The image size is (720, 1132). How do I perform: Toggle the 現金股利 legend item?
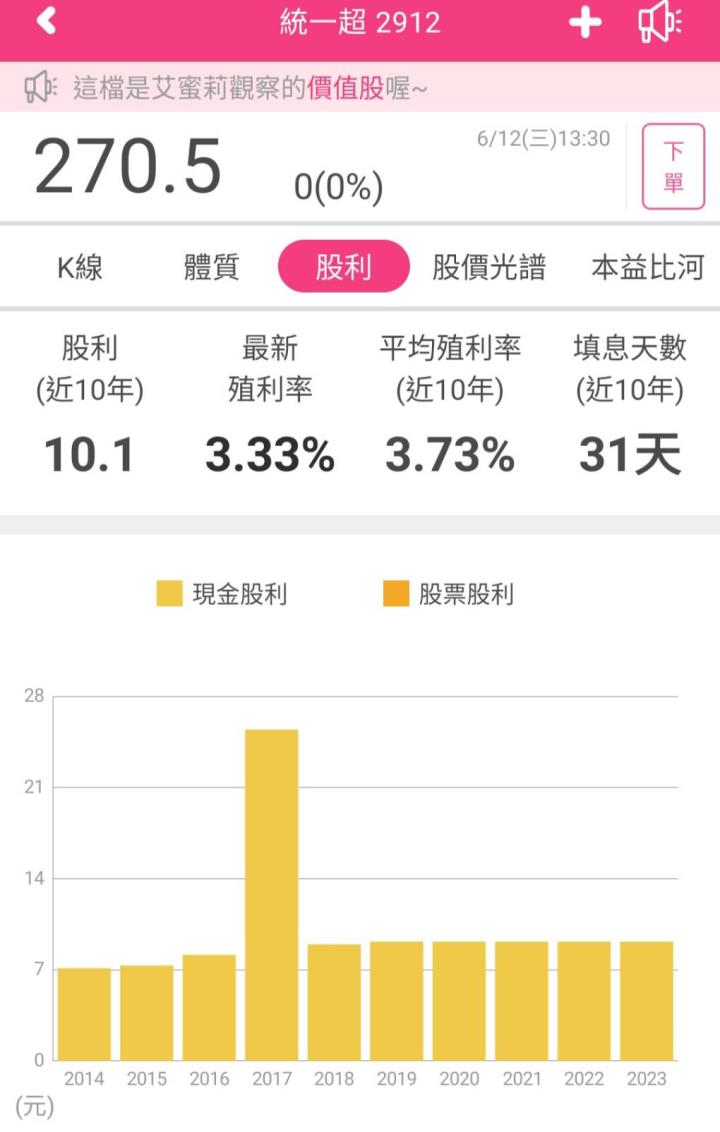[x=222, y=594]
